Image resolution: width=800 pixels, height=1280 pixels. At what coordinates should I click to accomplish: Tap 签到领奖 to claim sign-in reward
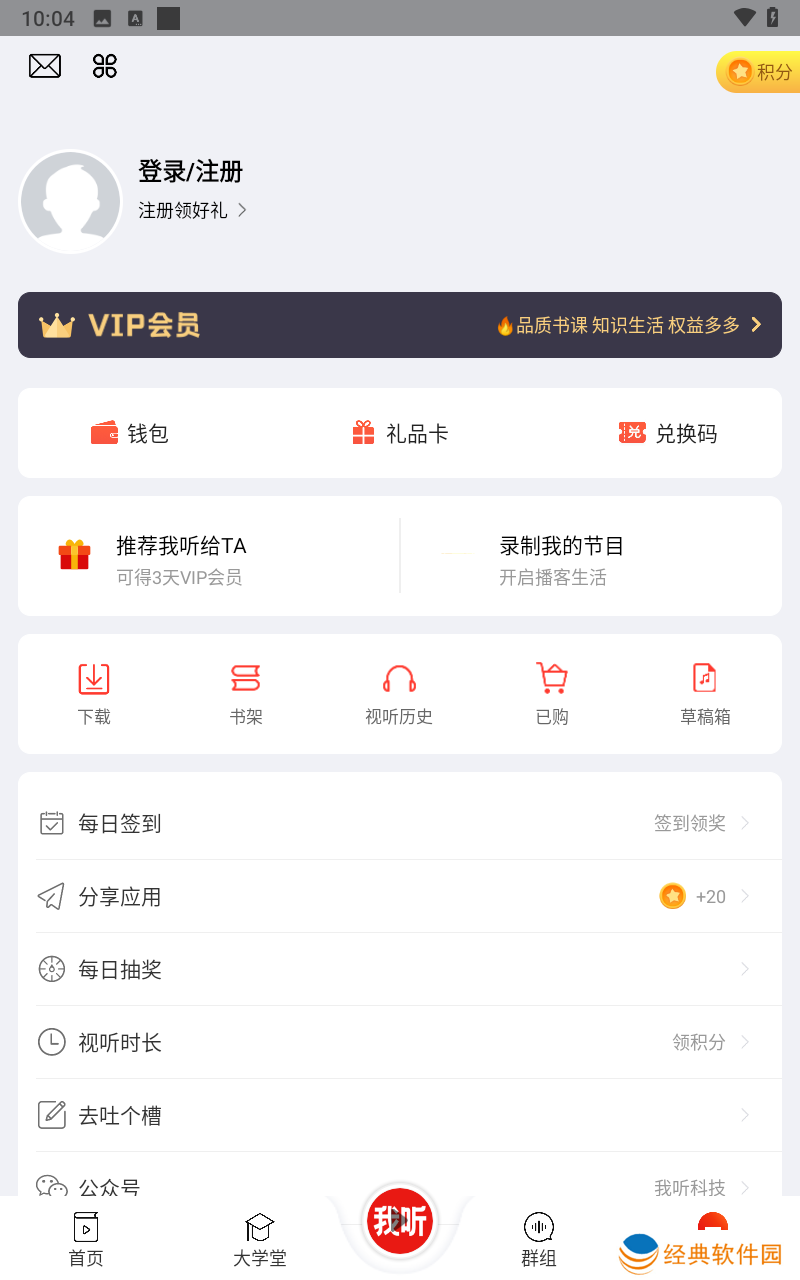(689, 823)
